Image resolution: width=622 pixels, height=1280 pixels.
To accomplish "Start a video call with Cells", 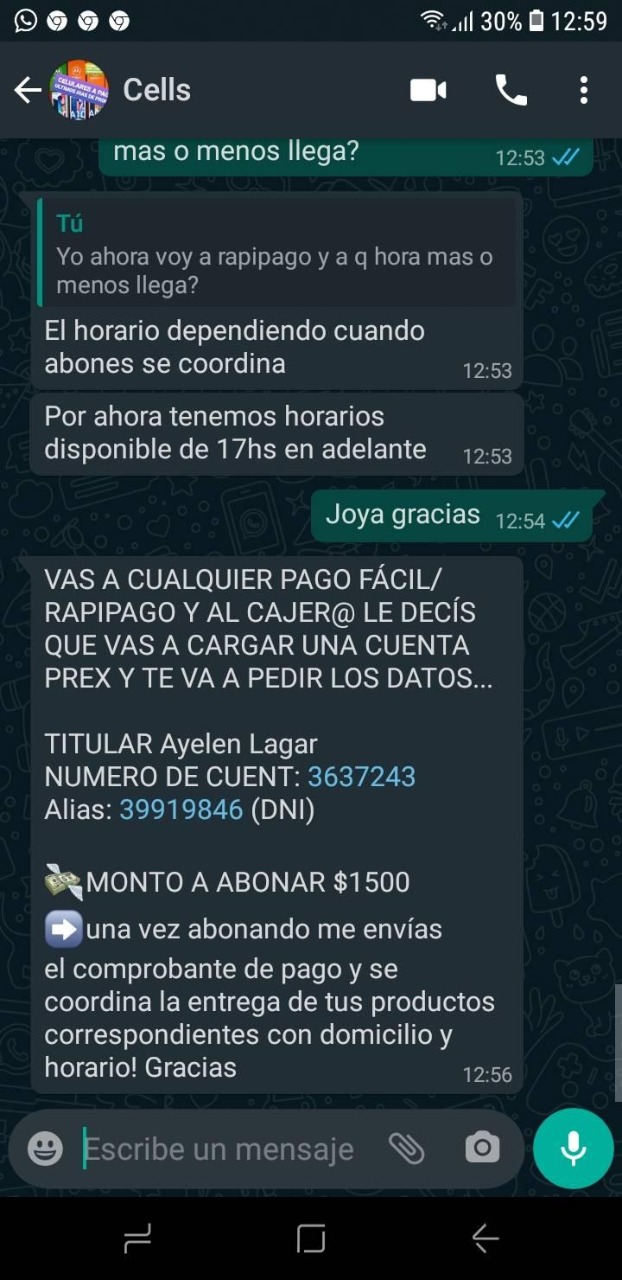I will point(428,90).
